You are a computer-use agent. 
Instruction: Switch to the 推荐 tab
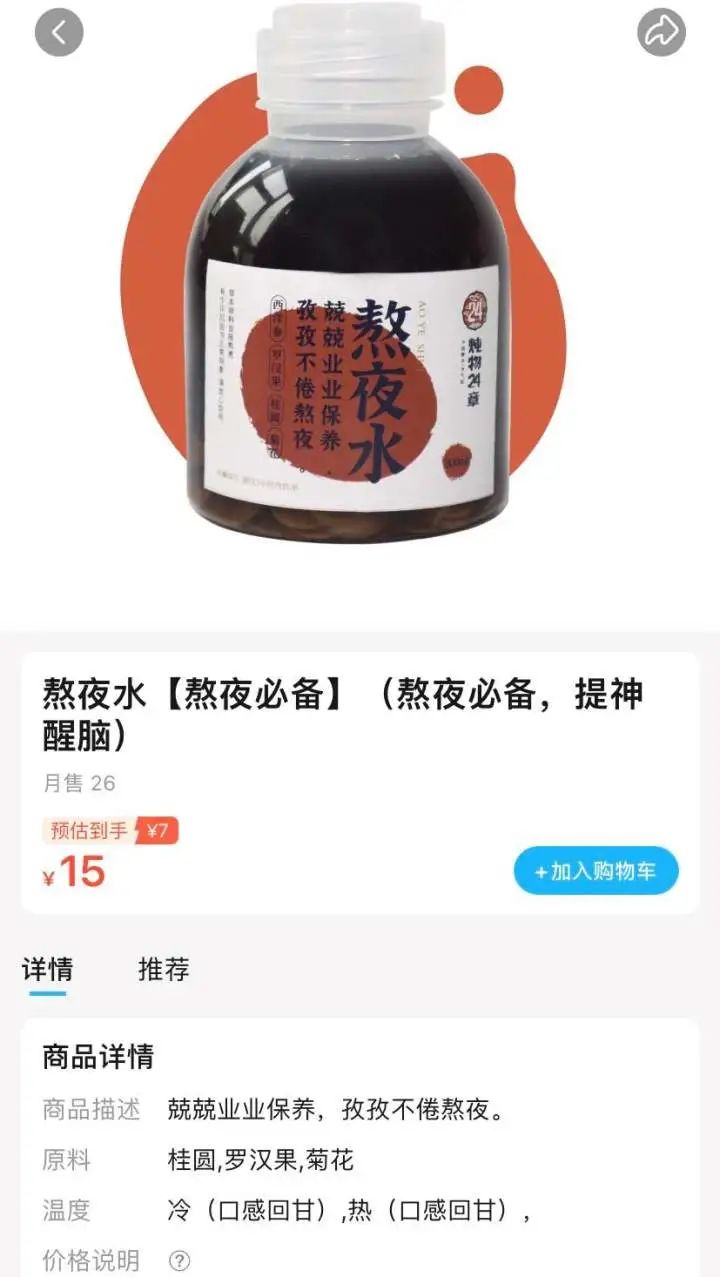(x=163, y=969)
